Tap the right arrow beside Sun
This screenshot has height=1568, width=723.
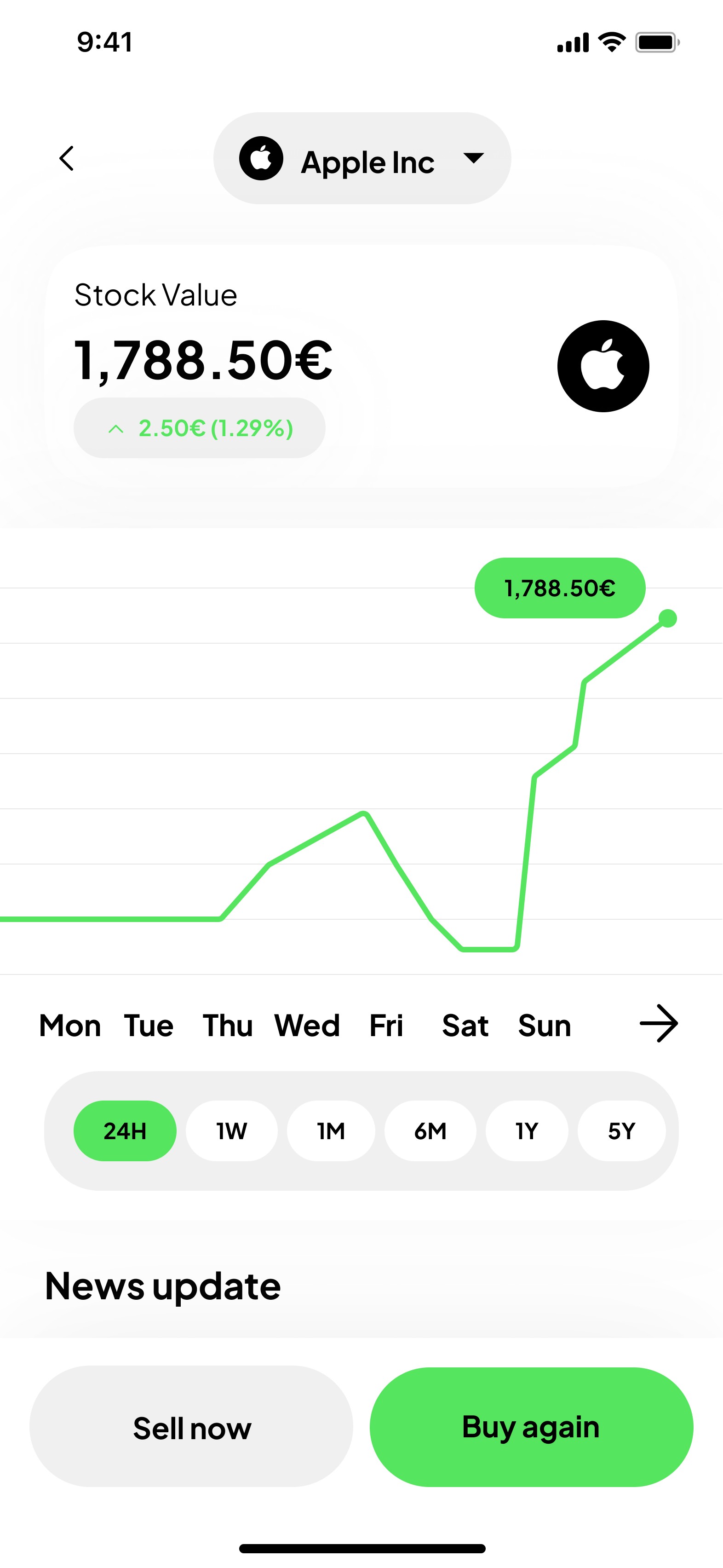[x=659, y=1024]
